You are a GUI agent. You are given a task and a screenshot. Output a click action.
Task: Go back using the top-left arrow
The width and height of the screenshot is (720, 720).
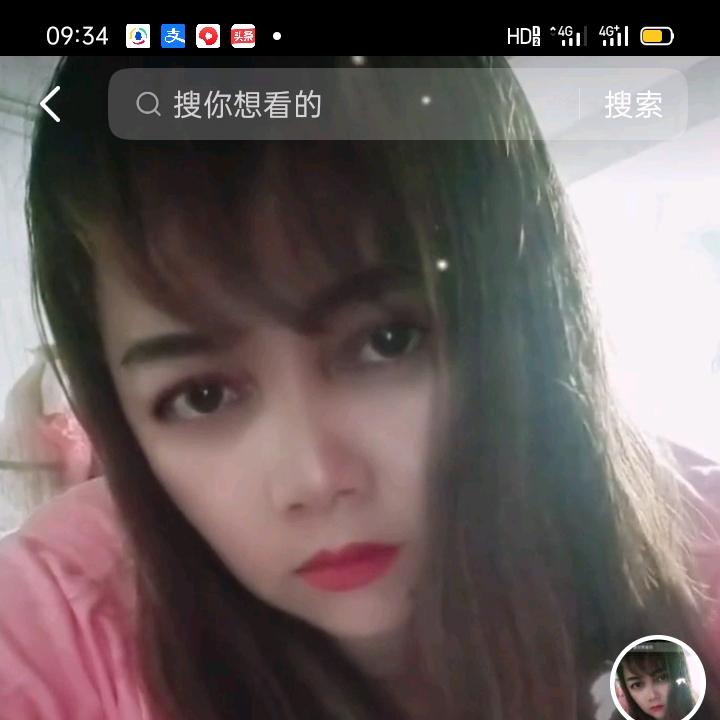(50, 104)
